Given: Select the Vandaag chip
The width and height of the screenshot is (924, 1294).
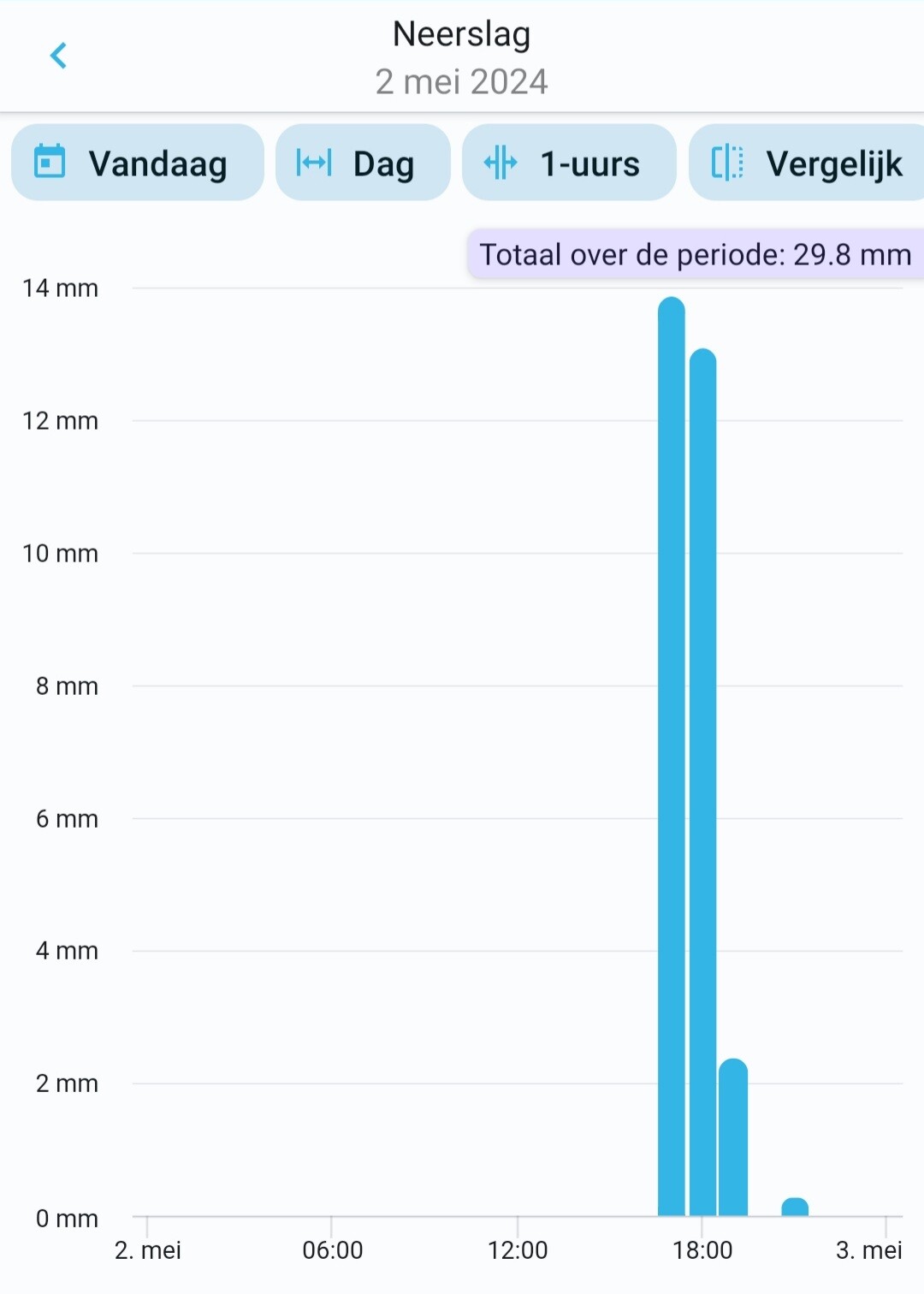Looking at the screenshot, I should pos(137,163).
